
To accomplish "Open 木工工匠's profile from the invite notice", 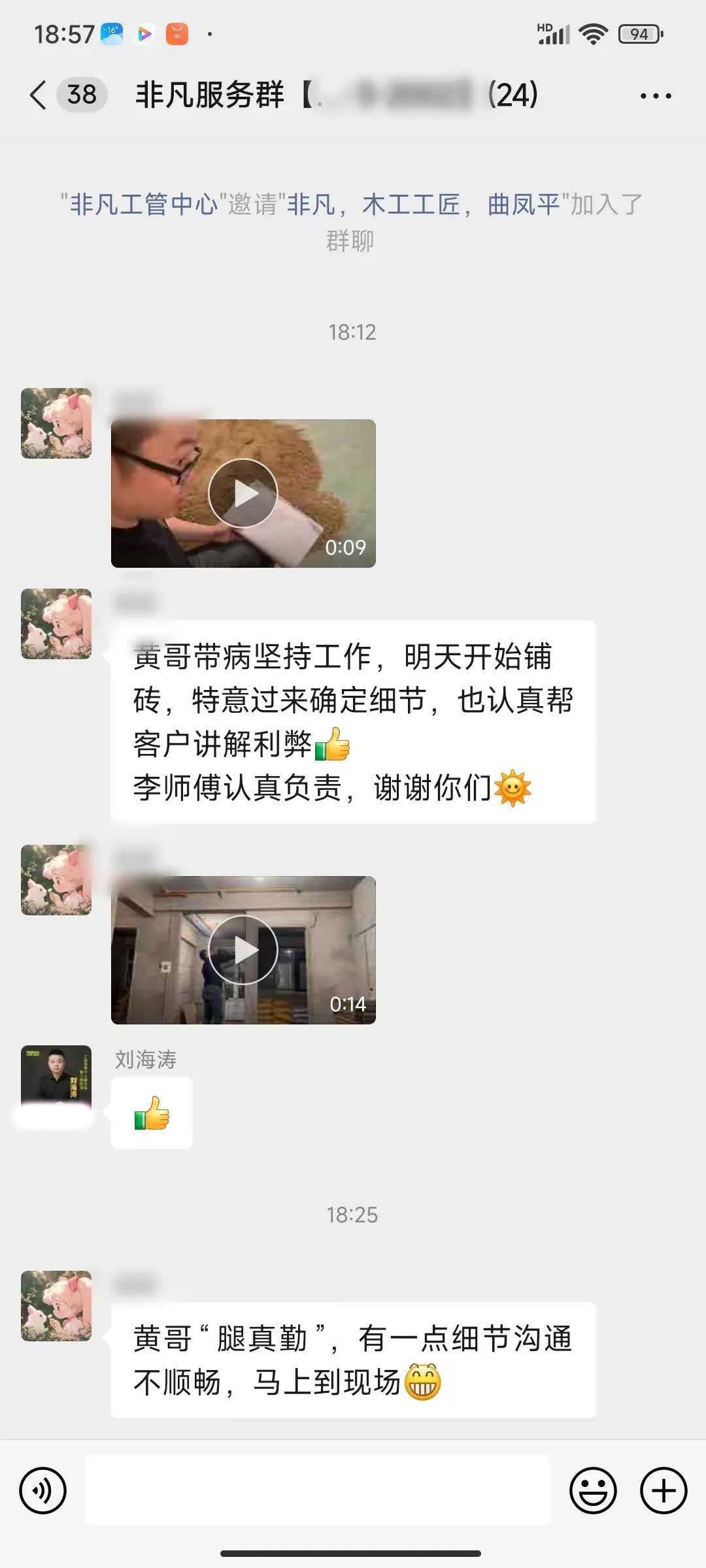I will click(411, 204).
